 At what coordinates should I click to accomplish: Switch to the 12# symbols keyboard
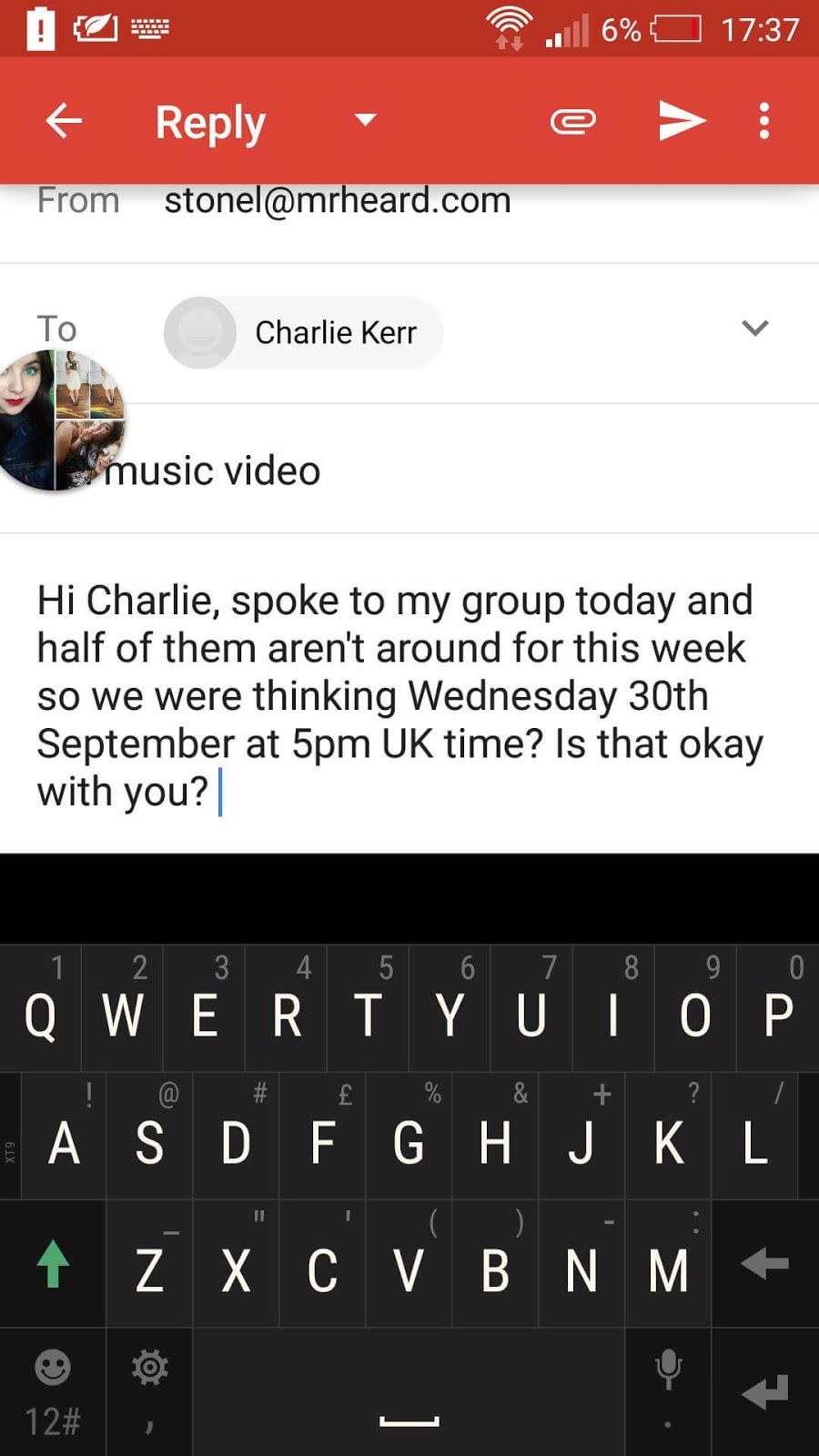53,1392
